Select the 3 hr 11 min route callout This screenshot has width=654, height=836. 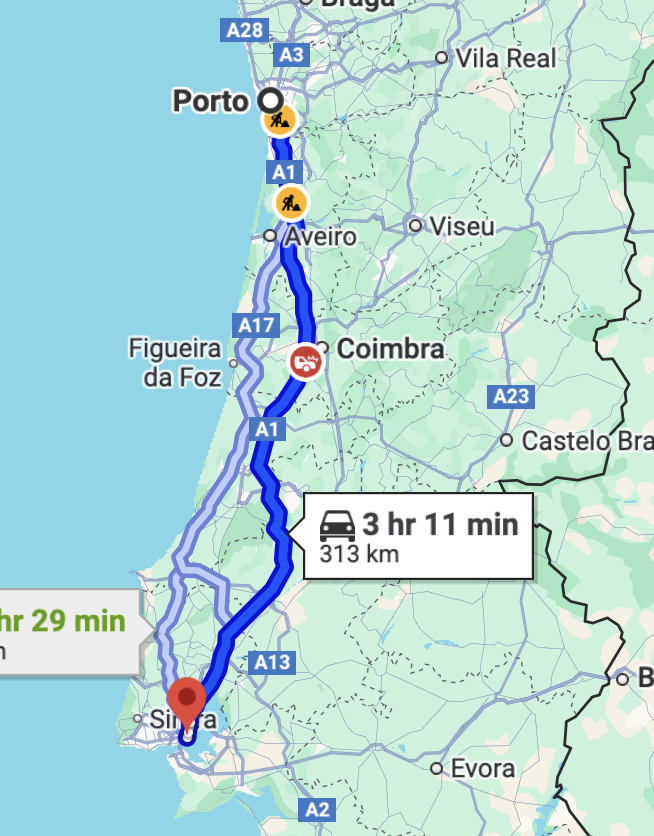pos(417,535)
